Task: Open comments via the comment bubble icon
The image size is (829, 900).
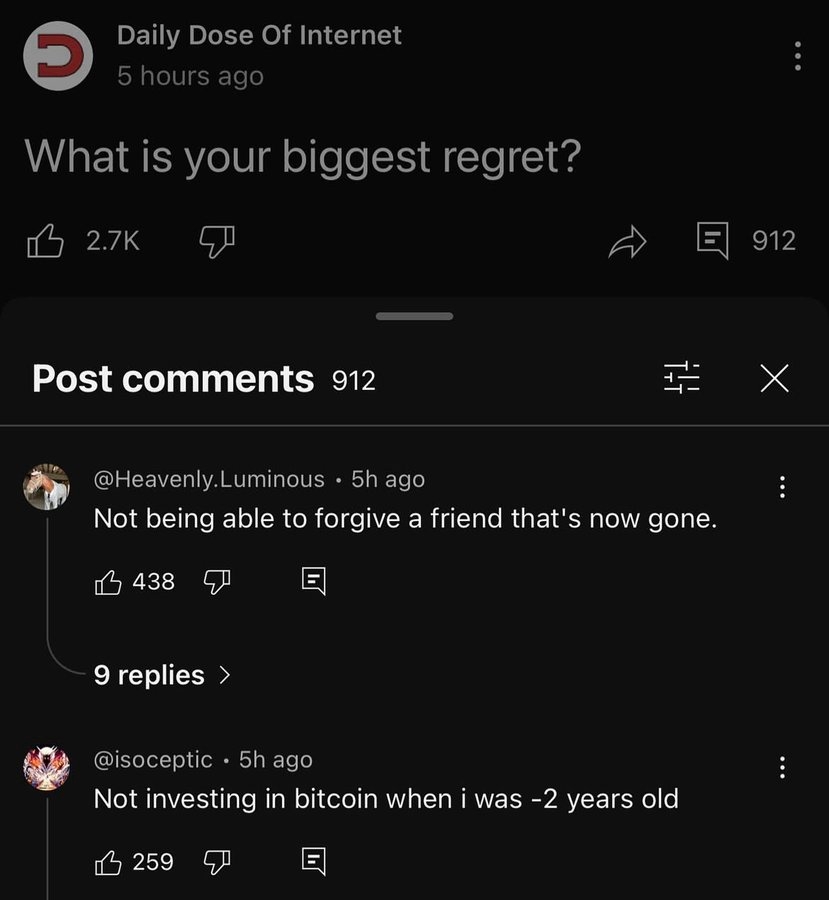Action: coord(712,240)
